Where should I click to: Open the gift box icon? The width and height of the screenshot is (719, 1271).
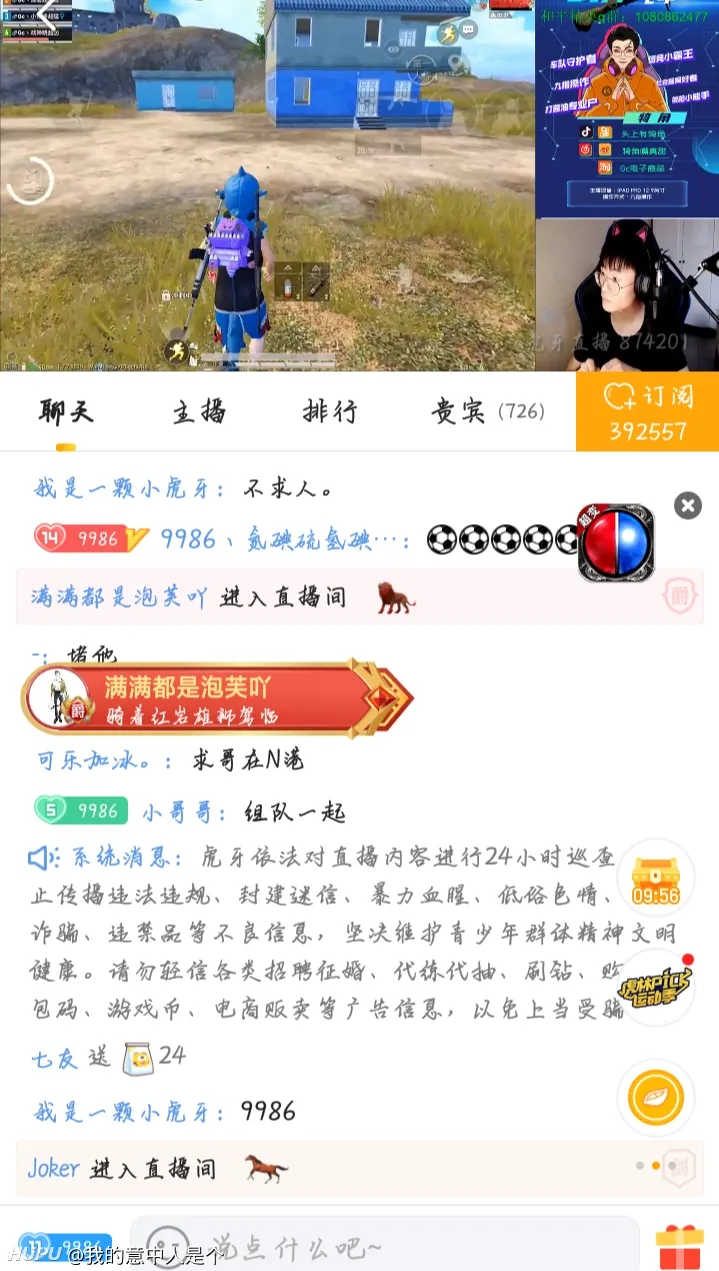click(680, 1246)
